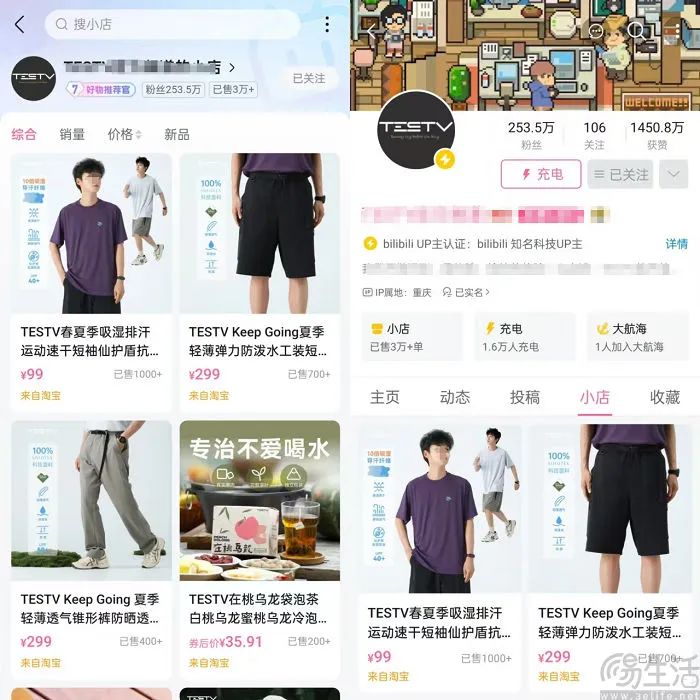The width and height of the screenshot is (700, 700).
Task: Switch to the 主页 tab
Action: point(385,397)
